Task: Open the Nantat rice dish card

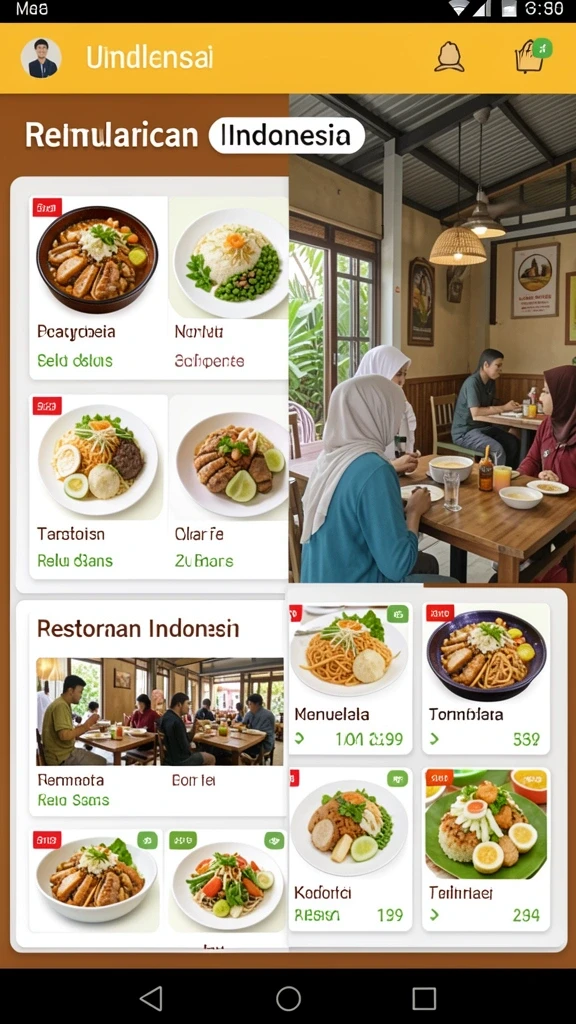Action: coord(229,287)
